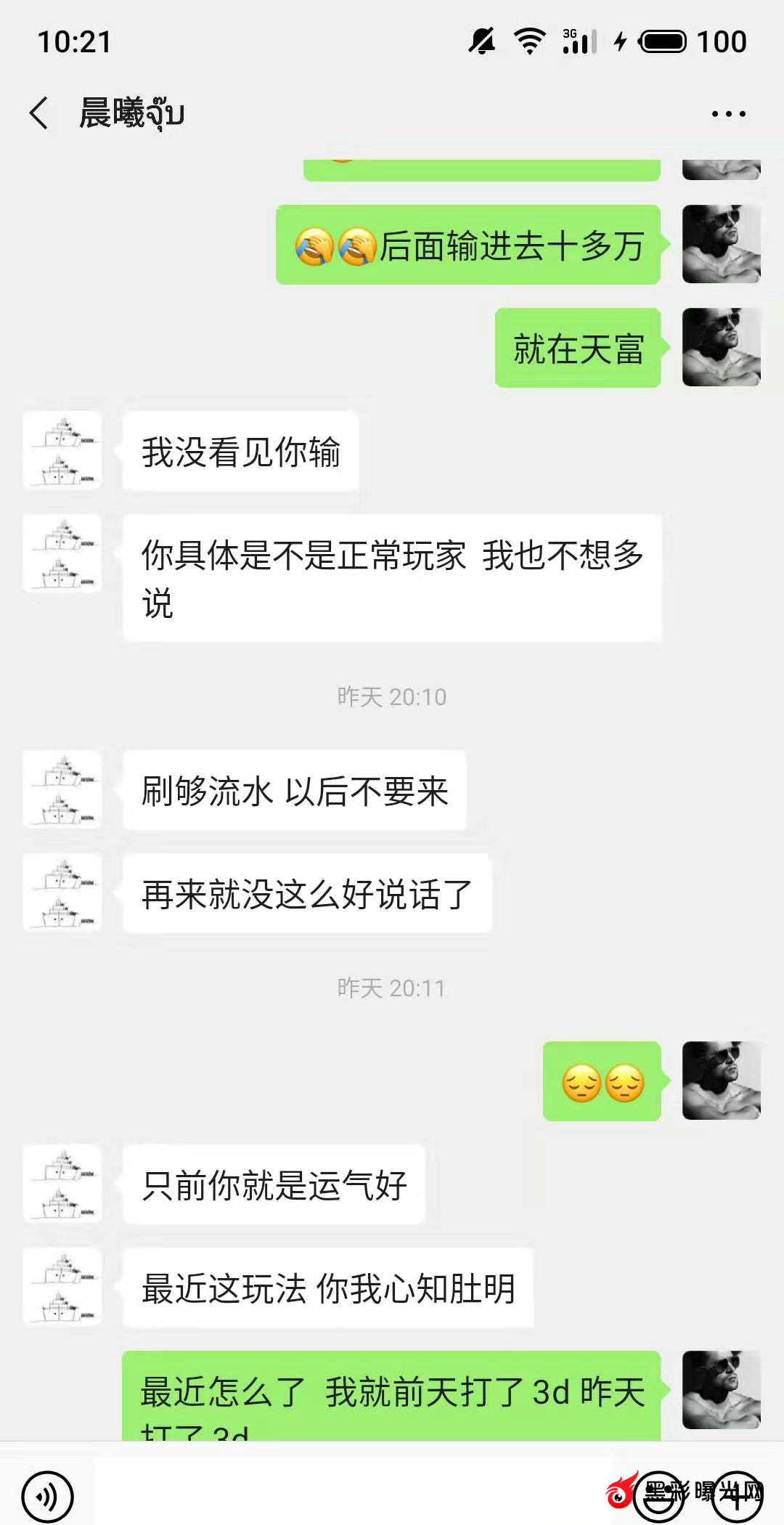The image size is (784, 1525).
Task: View profile from avatar beside '刷够流水 以后不要来'
Action: [x=62, y=789]
